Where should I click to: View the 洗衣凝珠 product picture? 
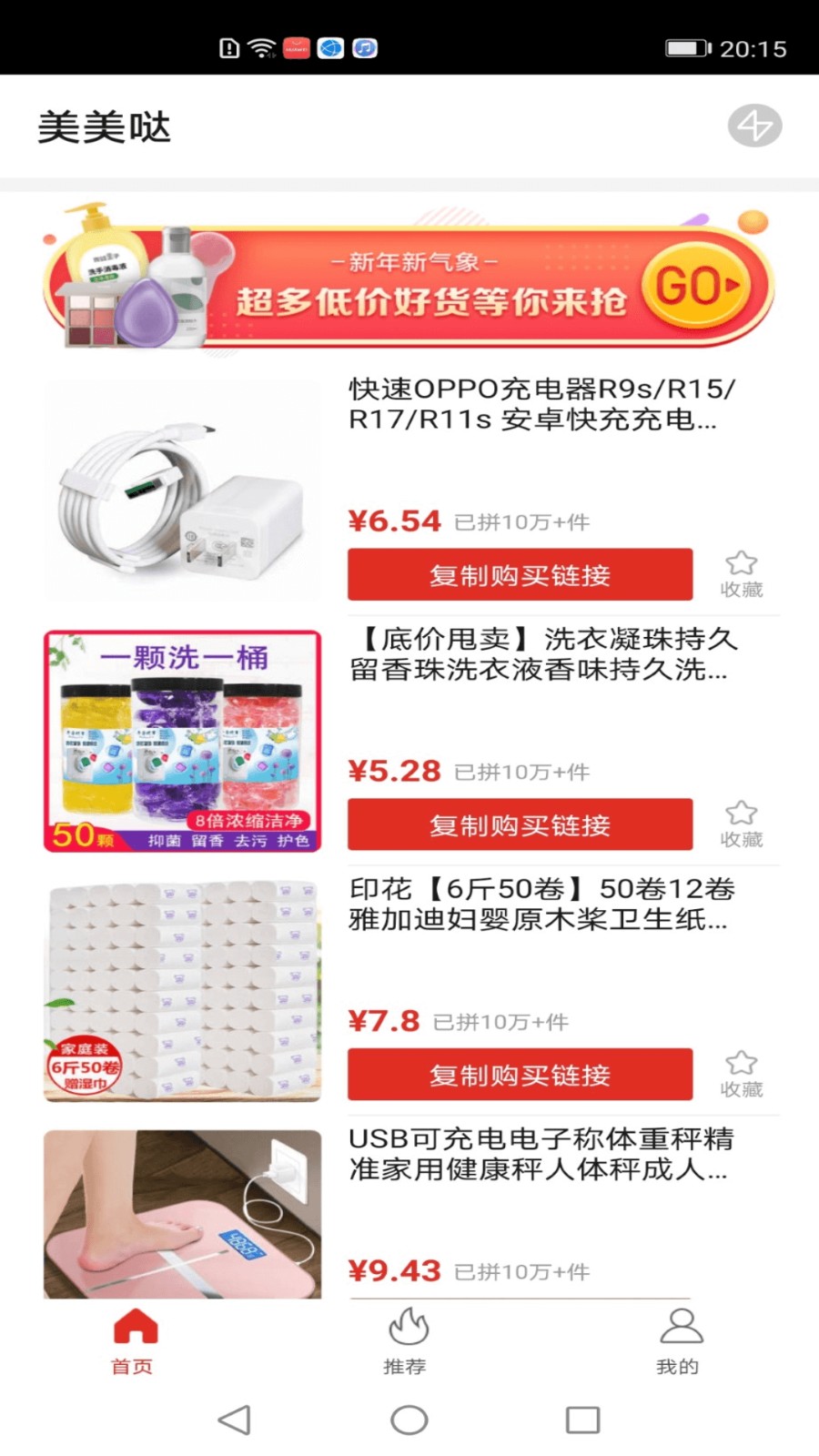click(182, 741)
